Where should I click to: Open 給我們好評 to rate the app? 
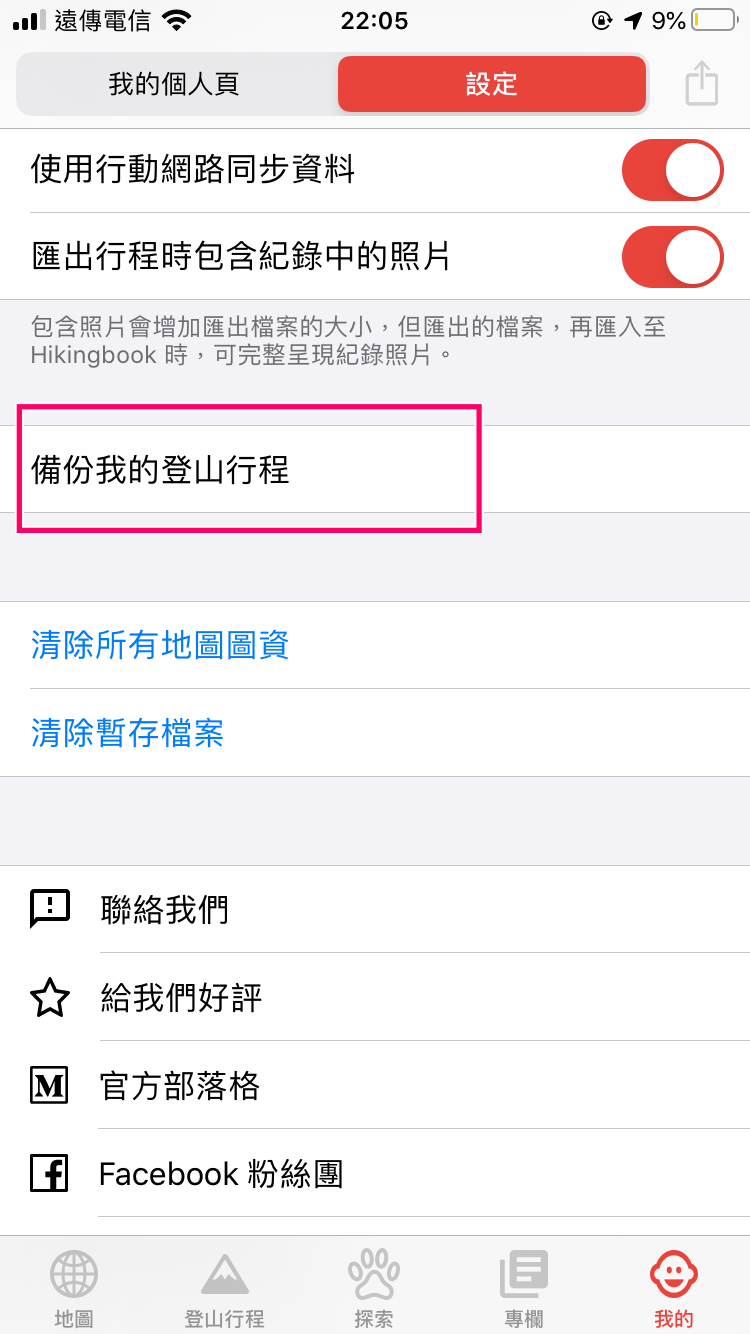click(375, 997)
